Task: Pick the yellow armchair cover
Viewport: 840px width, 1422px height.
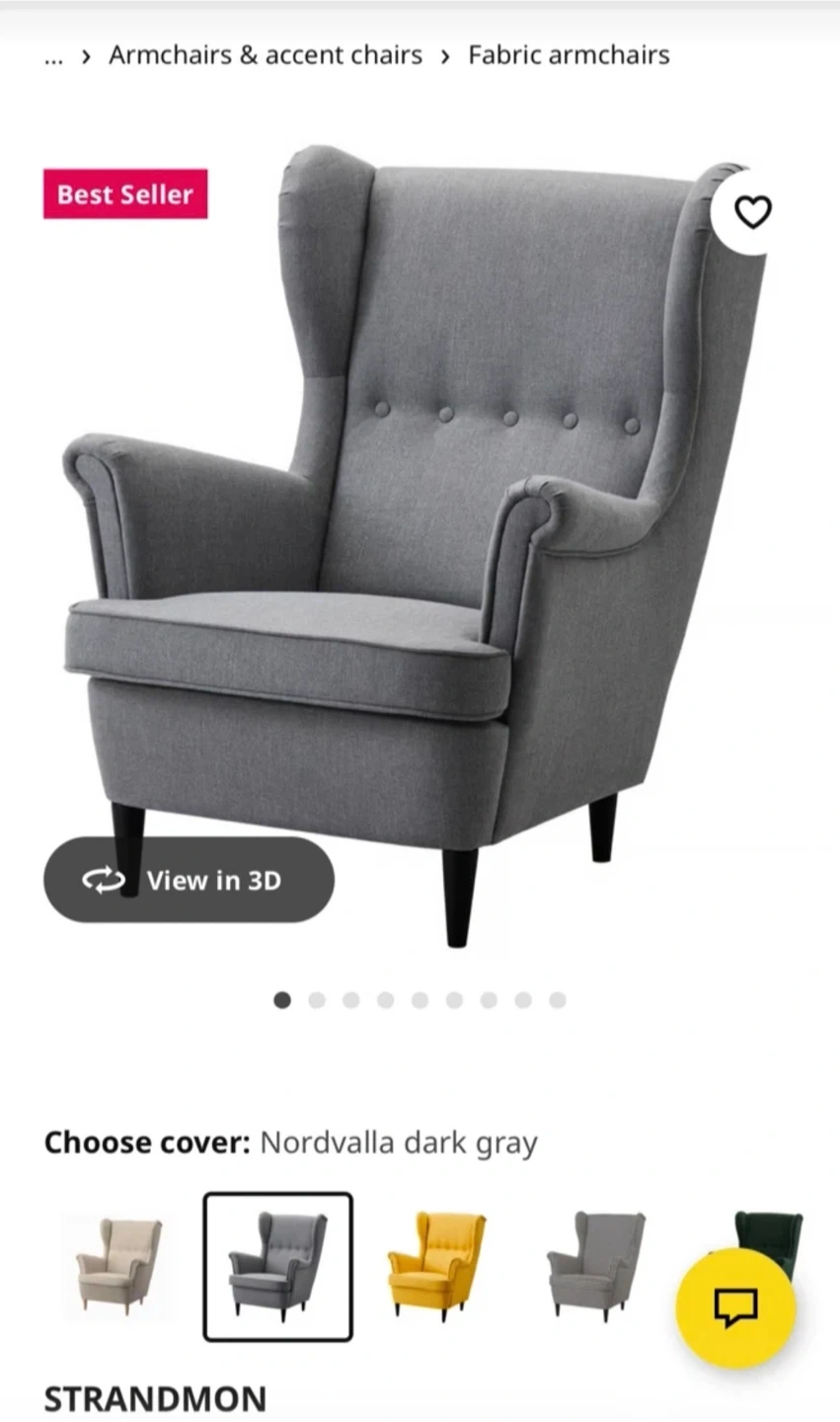Action: [436, 1266]
